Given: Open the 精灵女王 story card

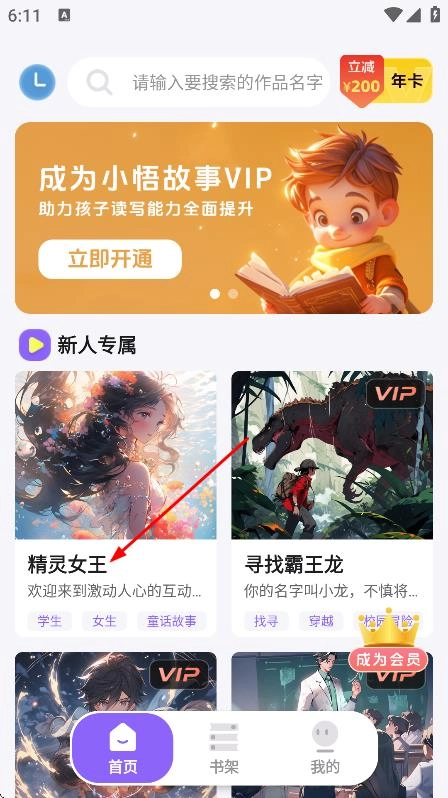Looking at the screenshot, I should pos(116,503).
